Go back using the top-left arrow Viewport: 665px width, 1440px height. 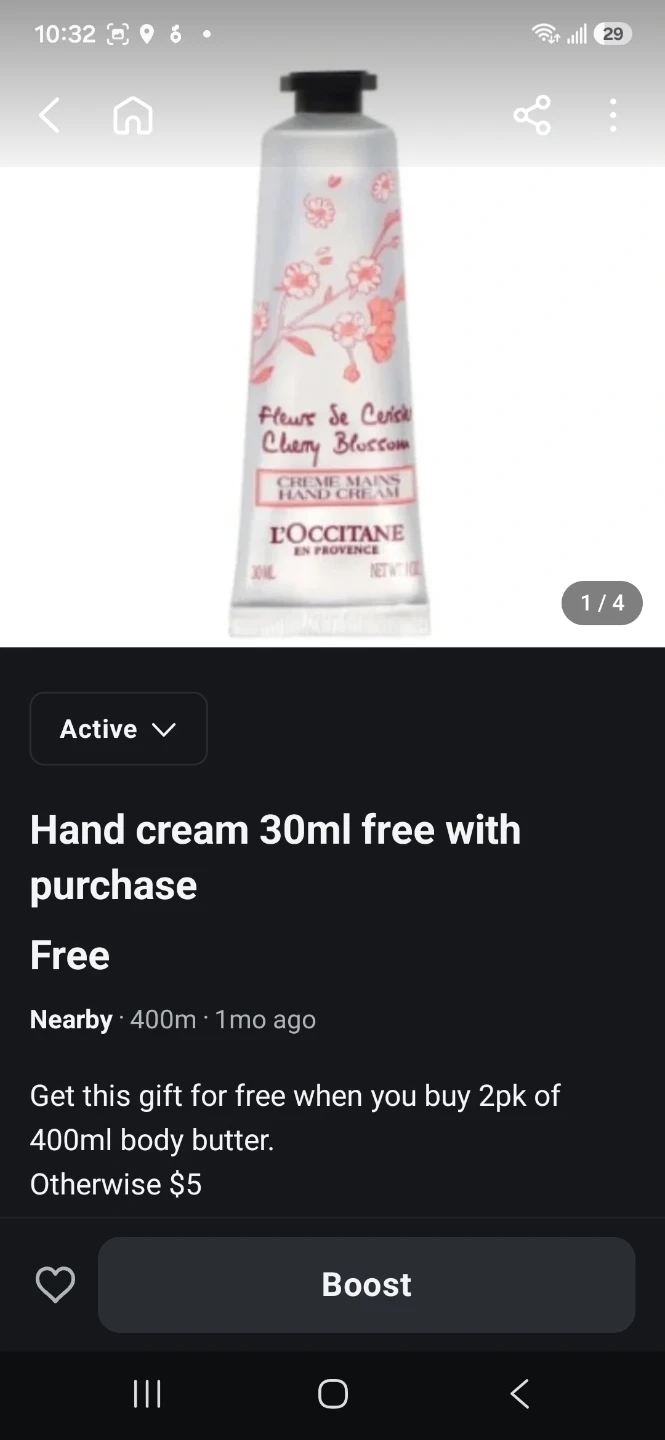coord(50,116)
